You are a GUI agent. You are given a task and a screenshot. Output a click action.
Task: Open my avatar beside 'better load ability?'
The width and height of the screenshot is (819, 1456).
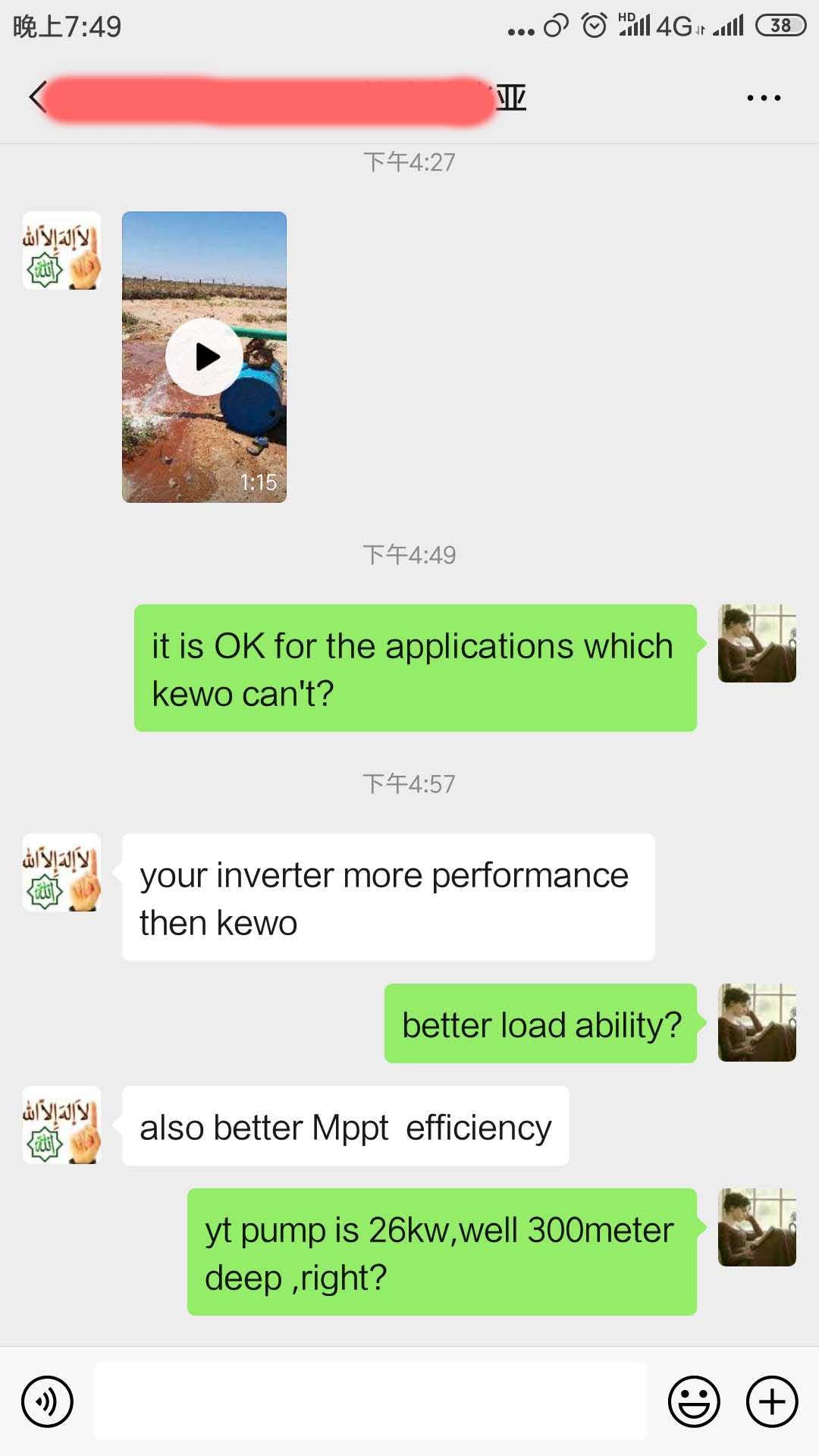coord(757,1022)
